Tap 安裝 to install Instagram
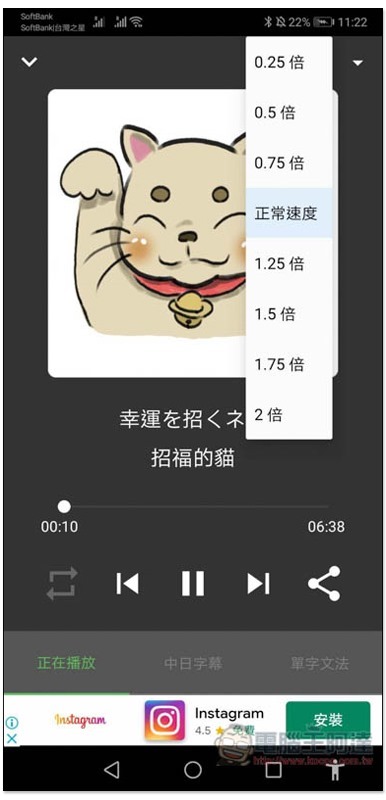Viewport: 386px width, 800px height. 328,720
